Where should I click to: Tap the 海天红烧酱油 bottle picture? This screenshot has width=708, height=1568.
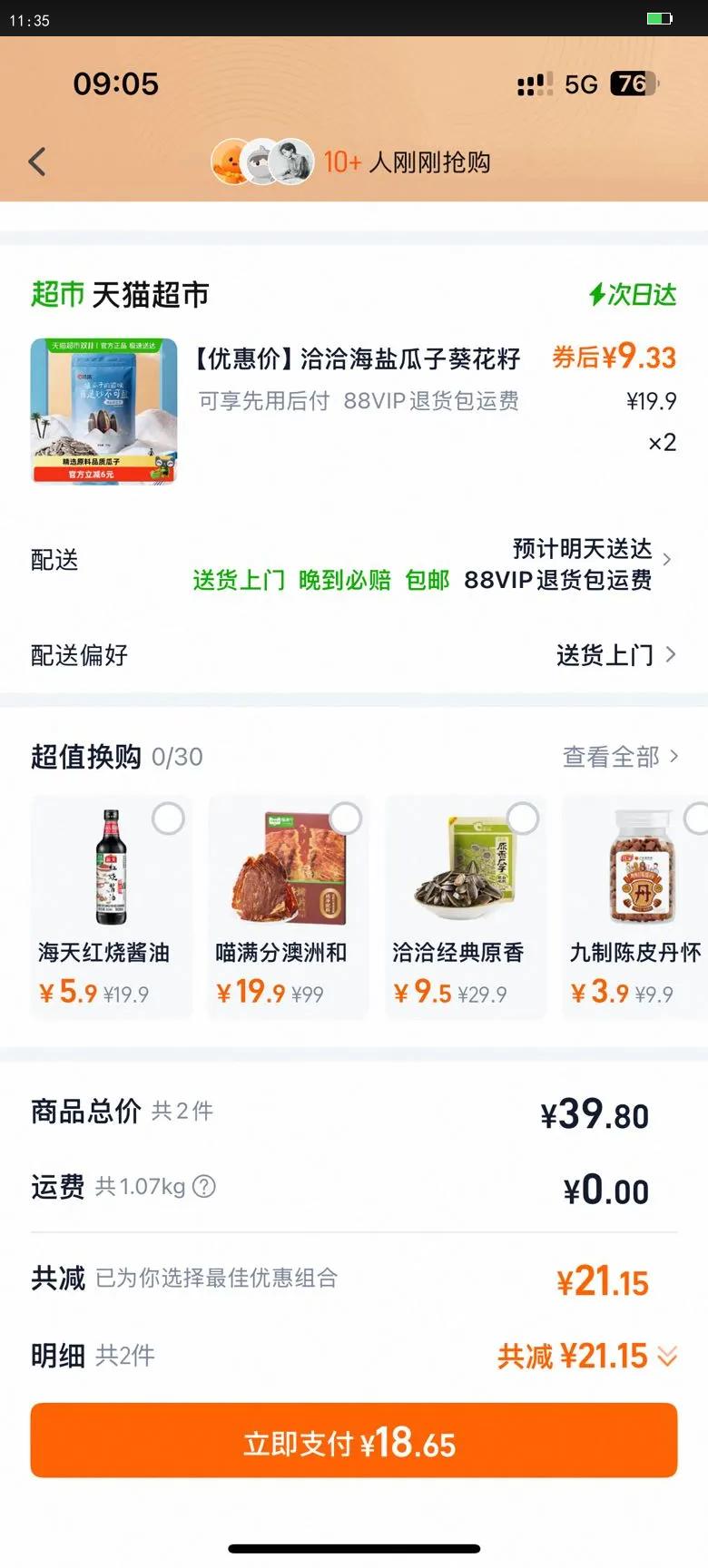pyautogui.click(x=110, y=867)
